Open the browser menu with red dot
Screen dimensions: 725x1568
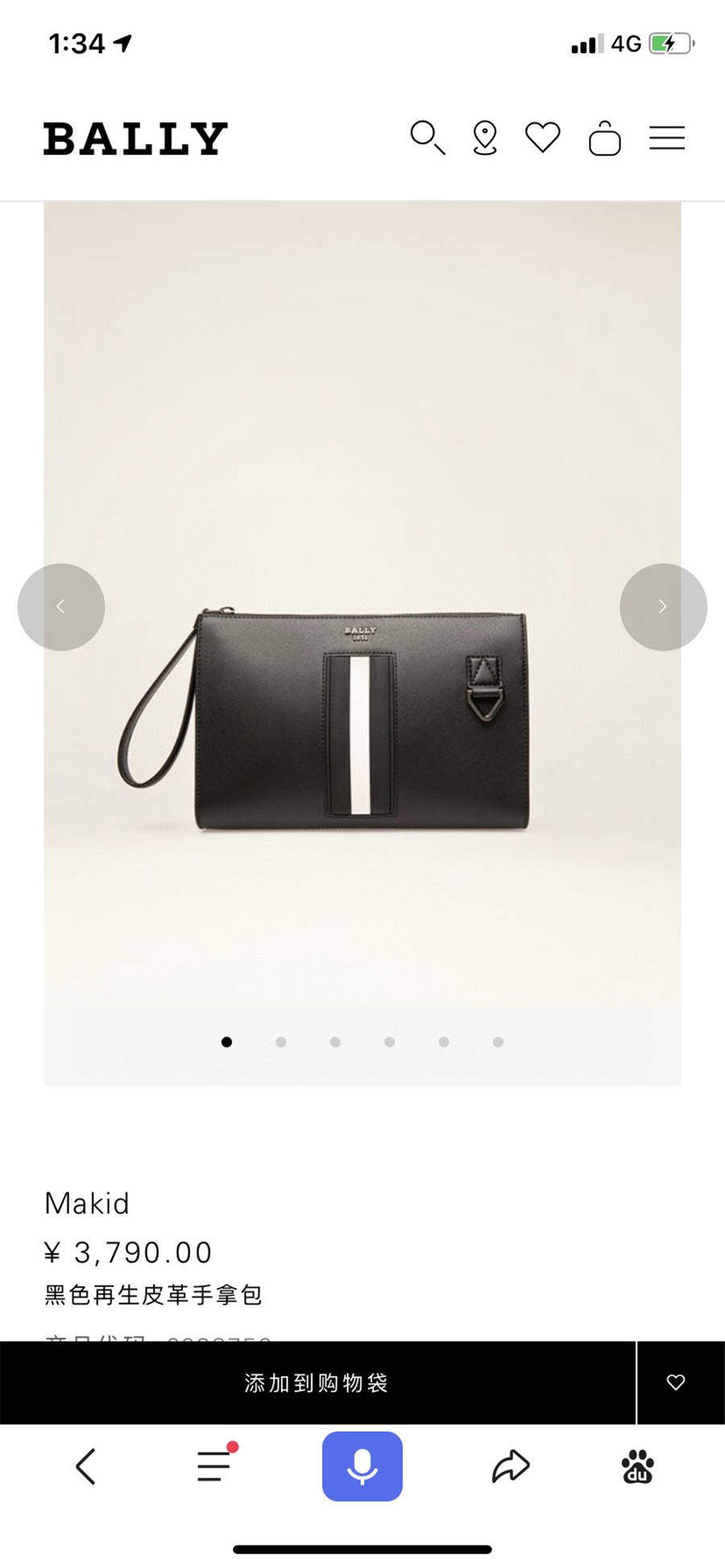tap(214, 1466)
